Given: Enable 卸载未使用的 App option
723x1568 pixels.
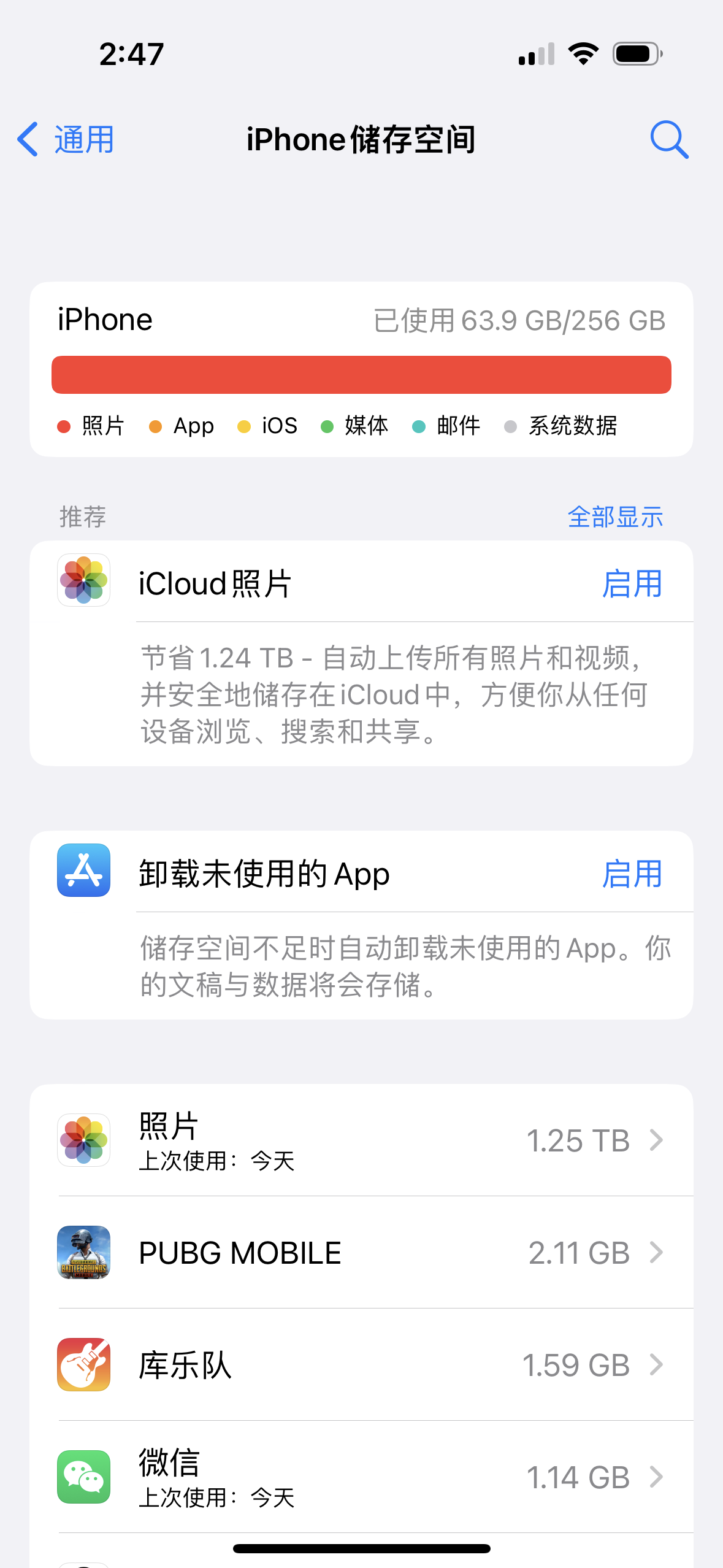Looking at the screenshot, I should [632, 873].
